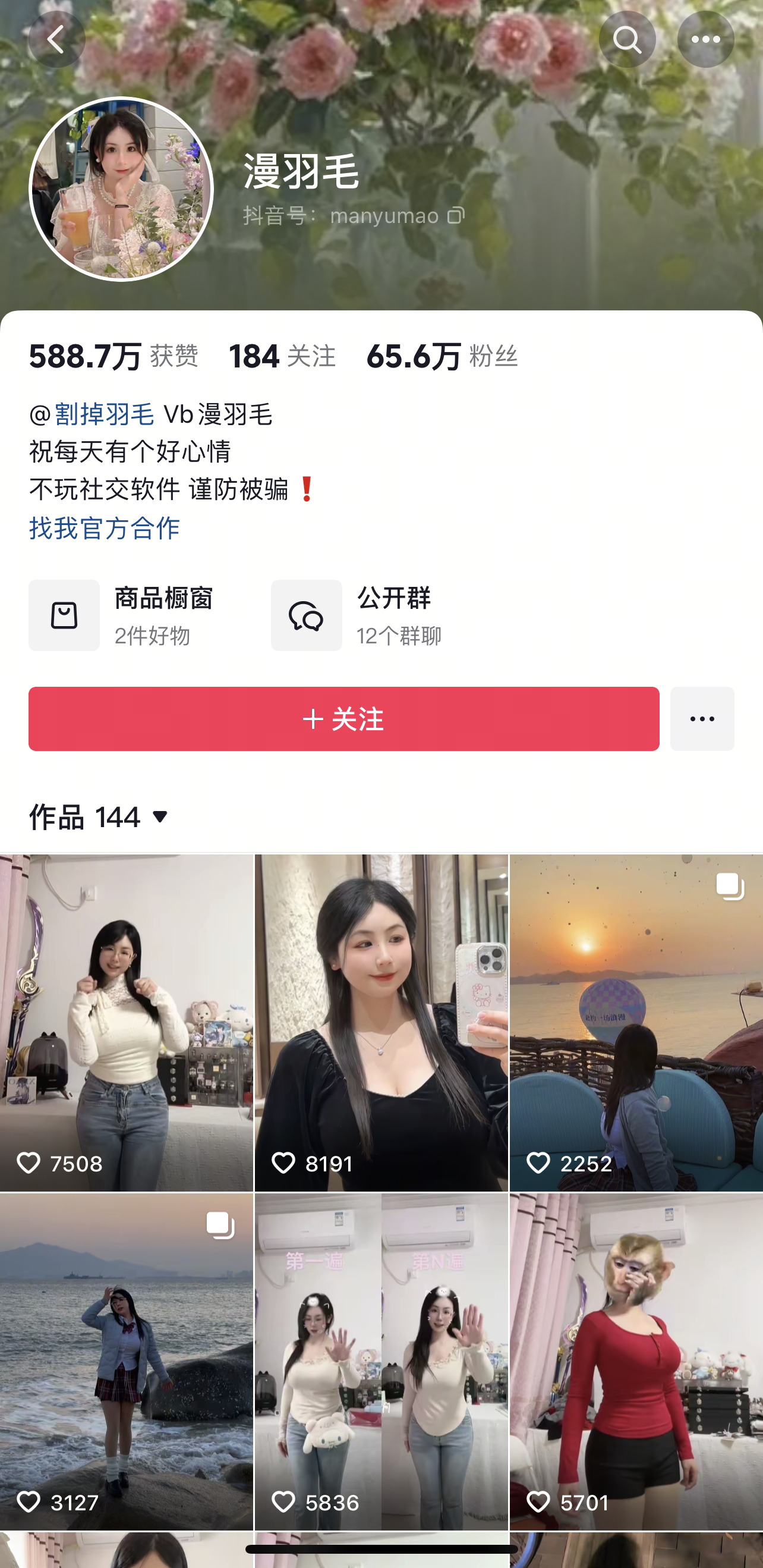Open the sunset post with 2252 likes
Screen dimensions: 763x1568
click(636, 1023)
